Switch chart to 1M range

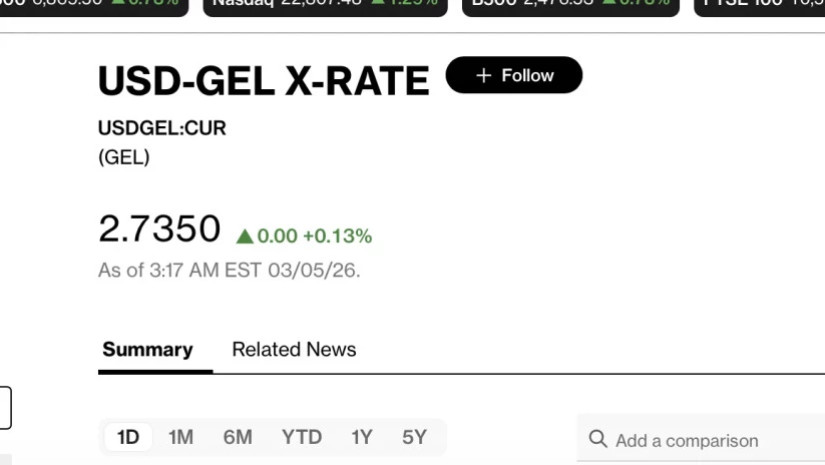[181, 437]
